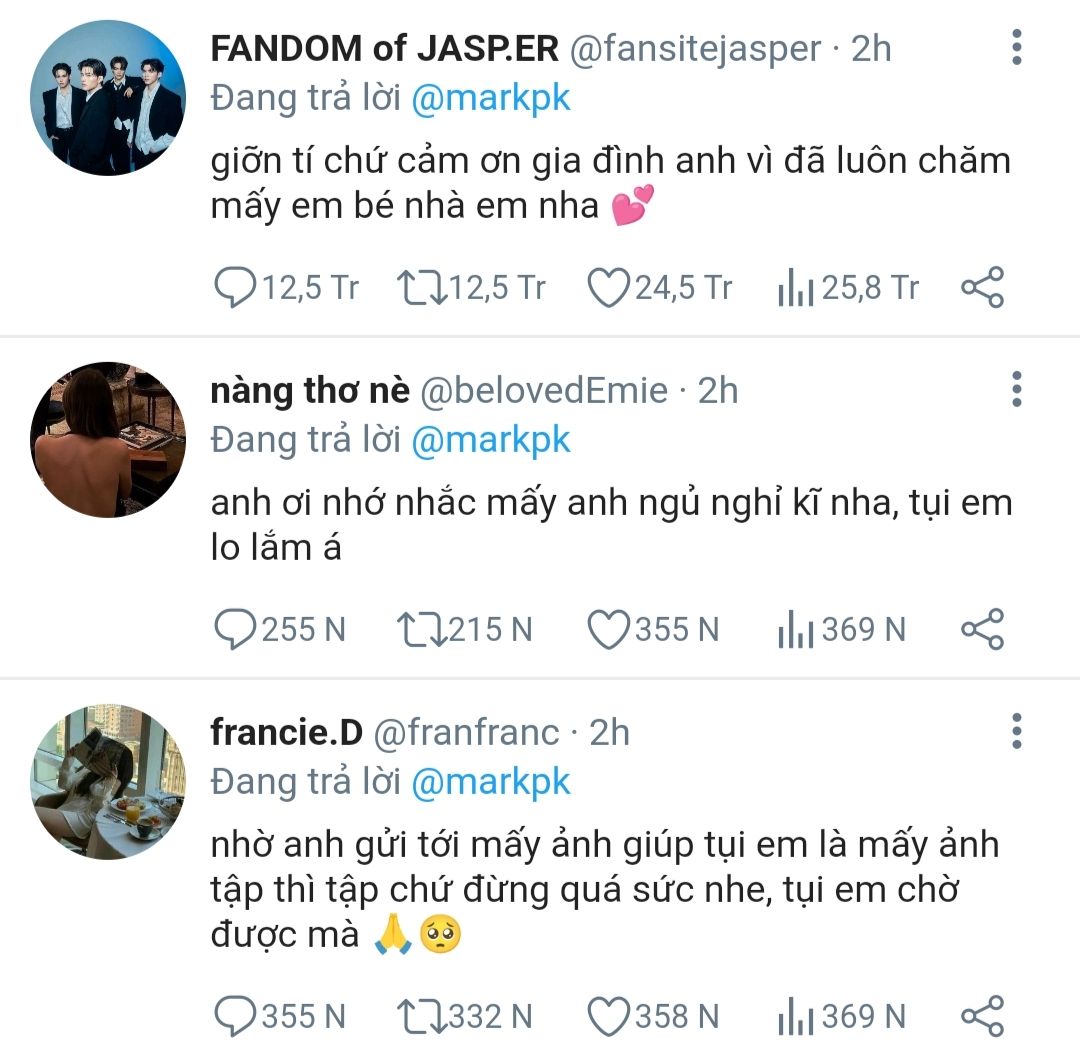Open the @markpk link in nàng thơ nè's reply
The image size is (1080, 1062).
click(x=490, y=439)
